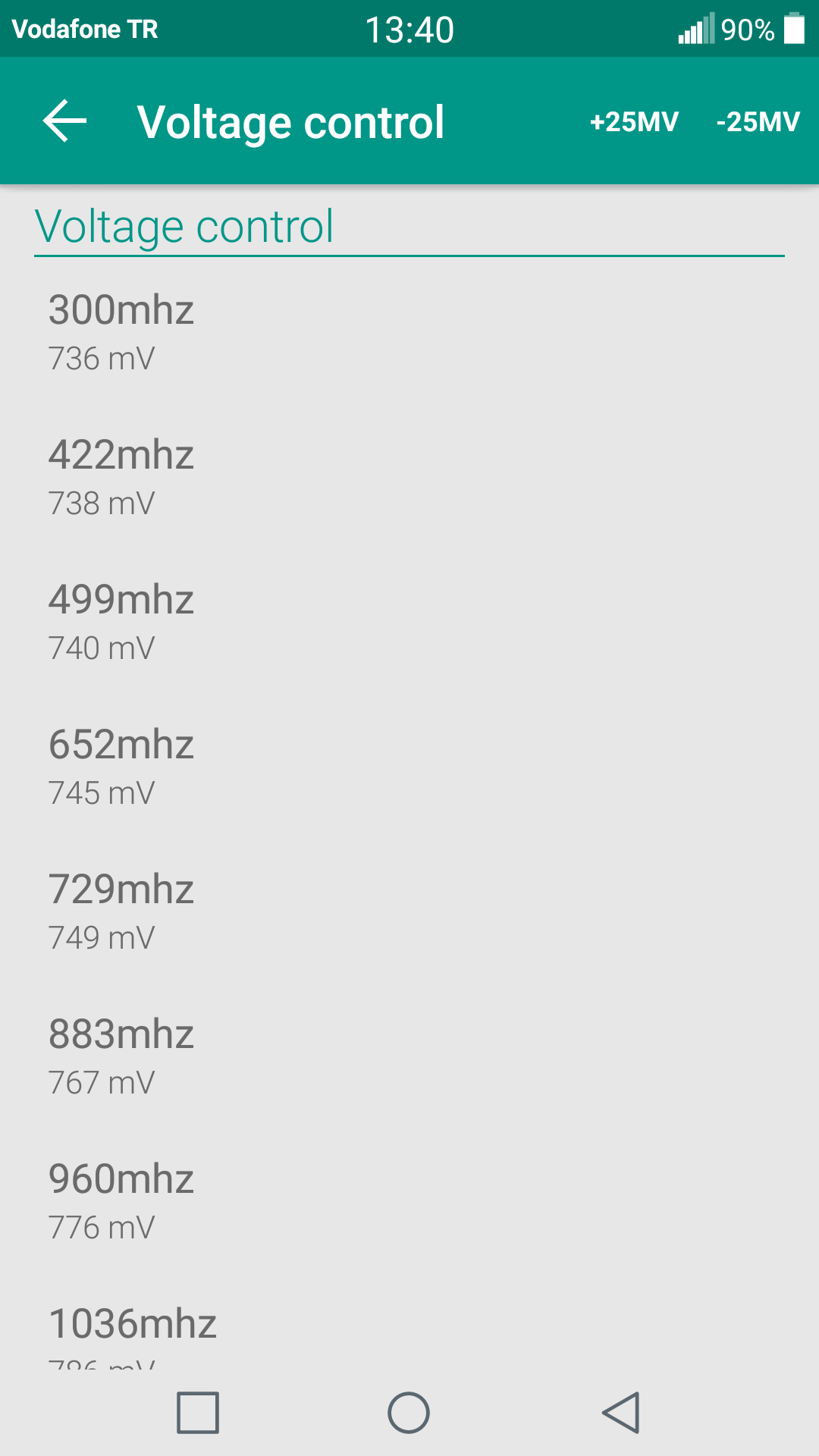Edit voltage for 729mhz
The height and width of the screenshot is (1456, 819).
pyautogui.click(x=409, y=911)
